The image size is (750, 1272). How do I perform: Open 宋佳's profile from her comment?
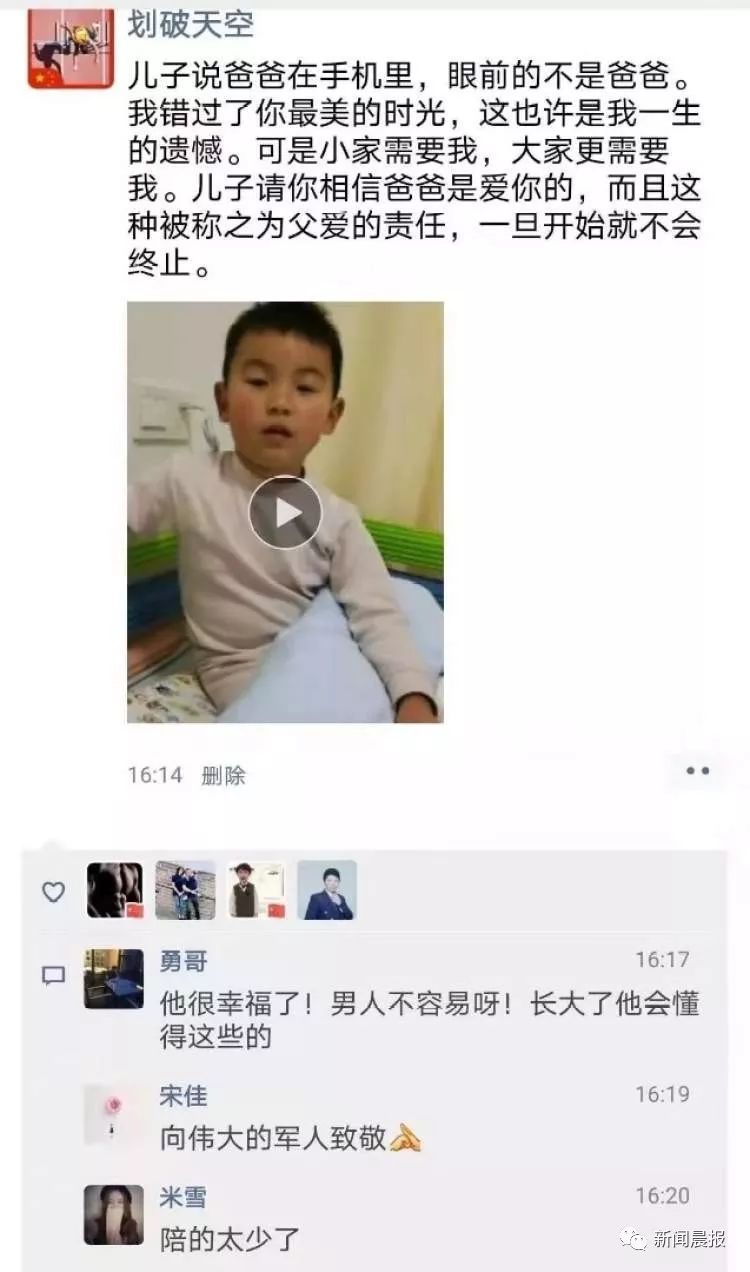184,1095
